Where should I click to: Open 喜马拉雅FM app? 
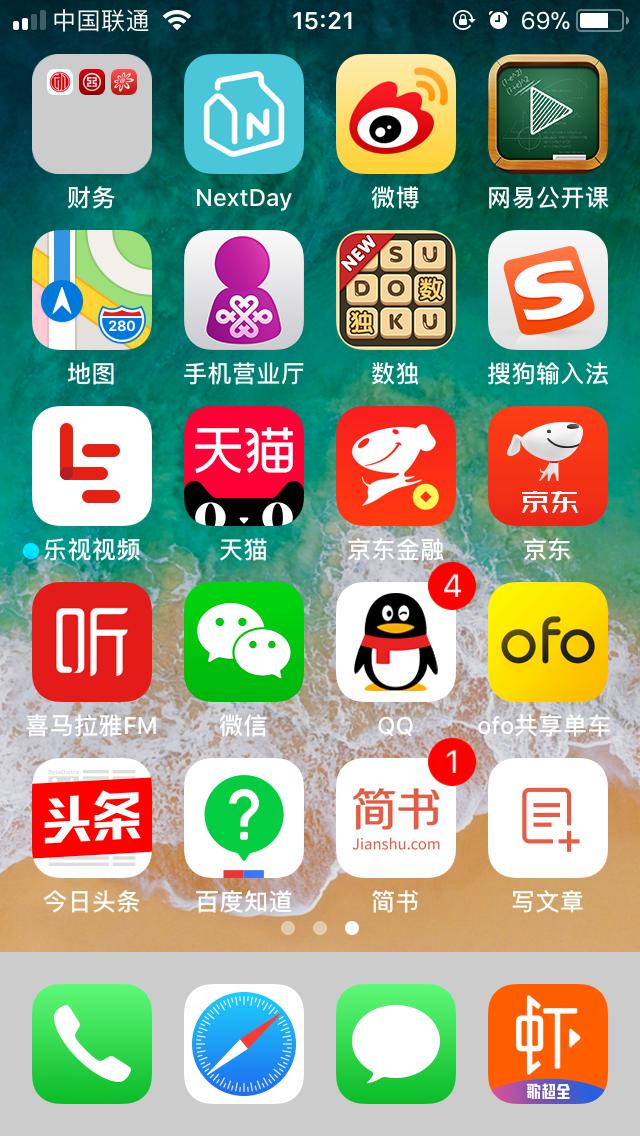point(92,642)
